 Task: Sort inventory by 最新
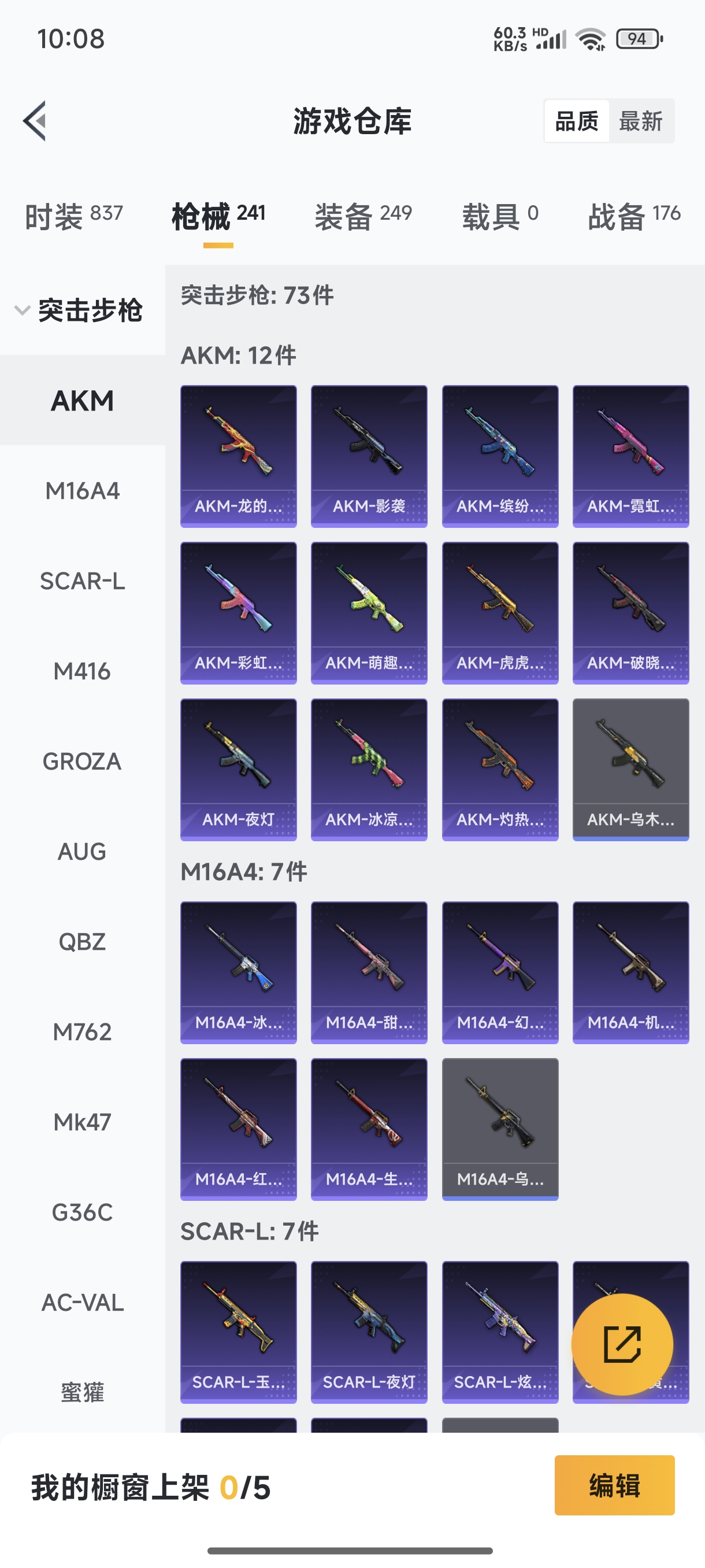640,121
